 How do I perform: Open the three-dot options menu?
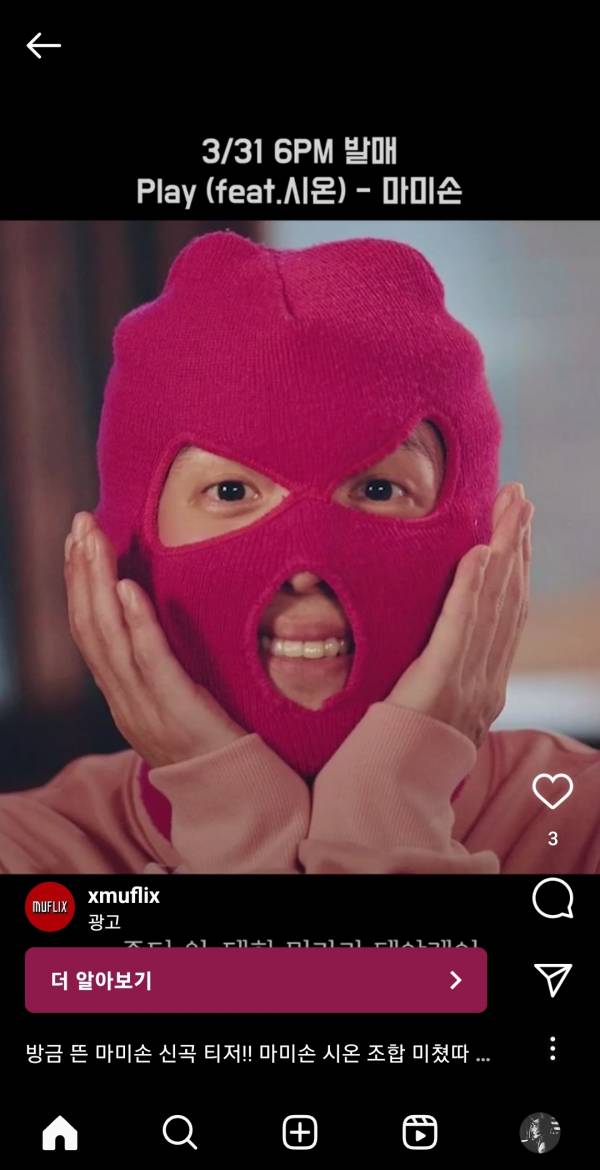[x=552, y=1048]
